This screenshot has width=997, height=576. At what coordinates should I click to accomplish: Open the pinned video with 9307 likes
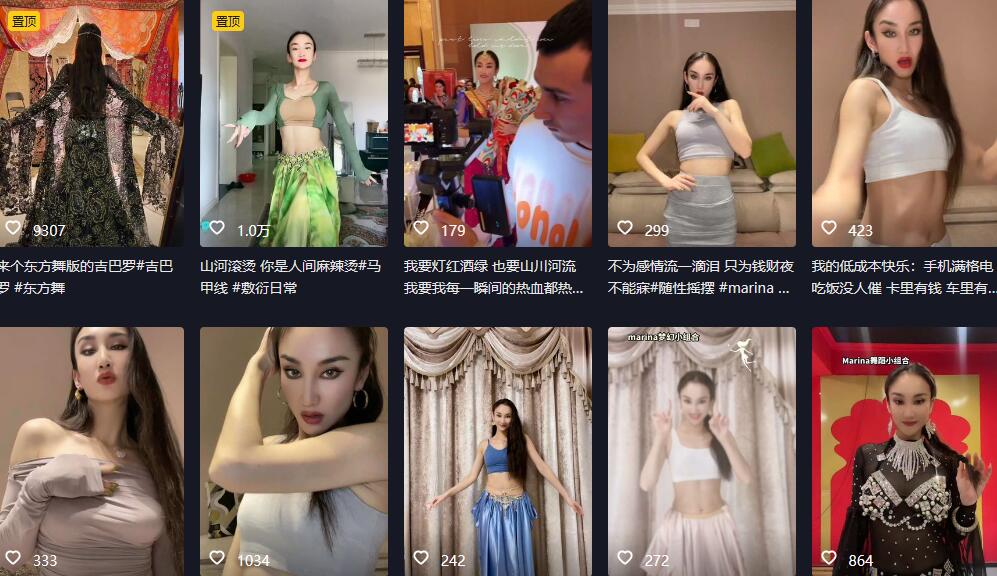pyautogui.click(x=90, y=120)
